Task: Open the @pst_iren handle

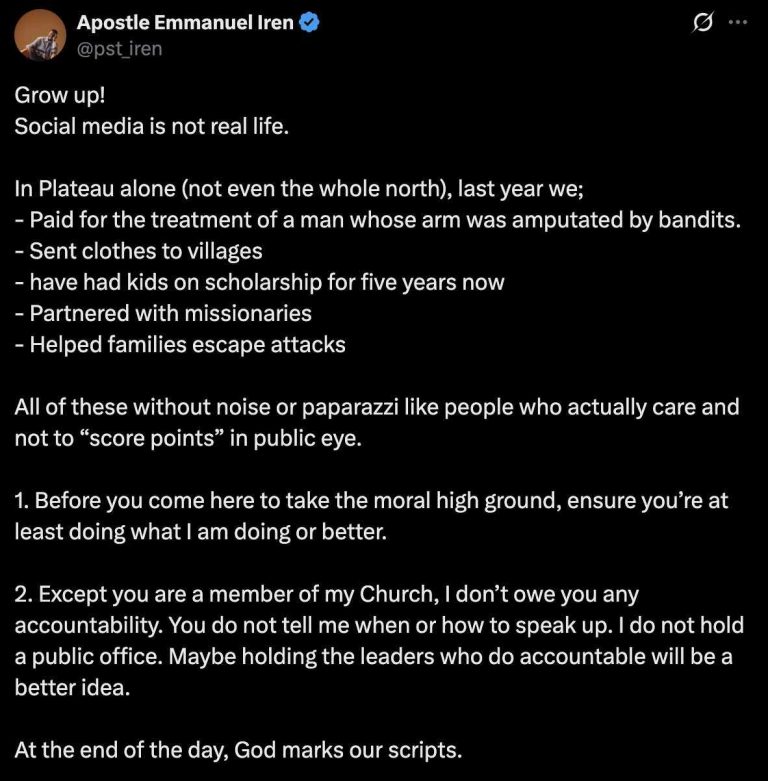Action: point(119,47)
